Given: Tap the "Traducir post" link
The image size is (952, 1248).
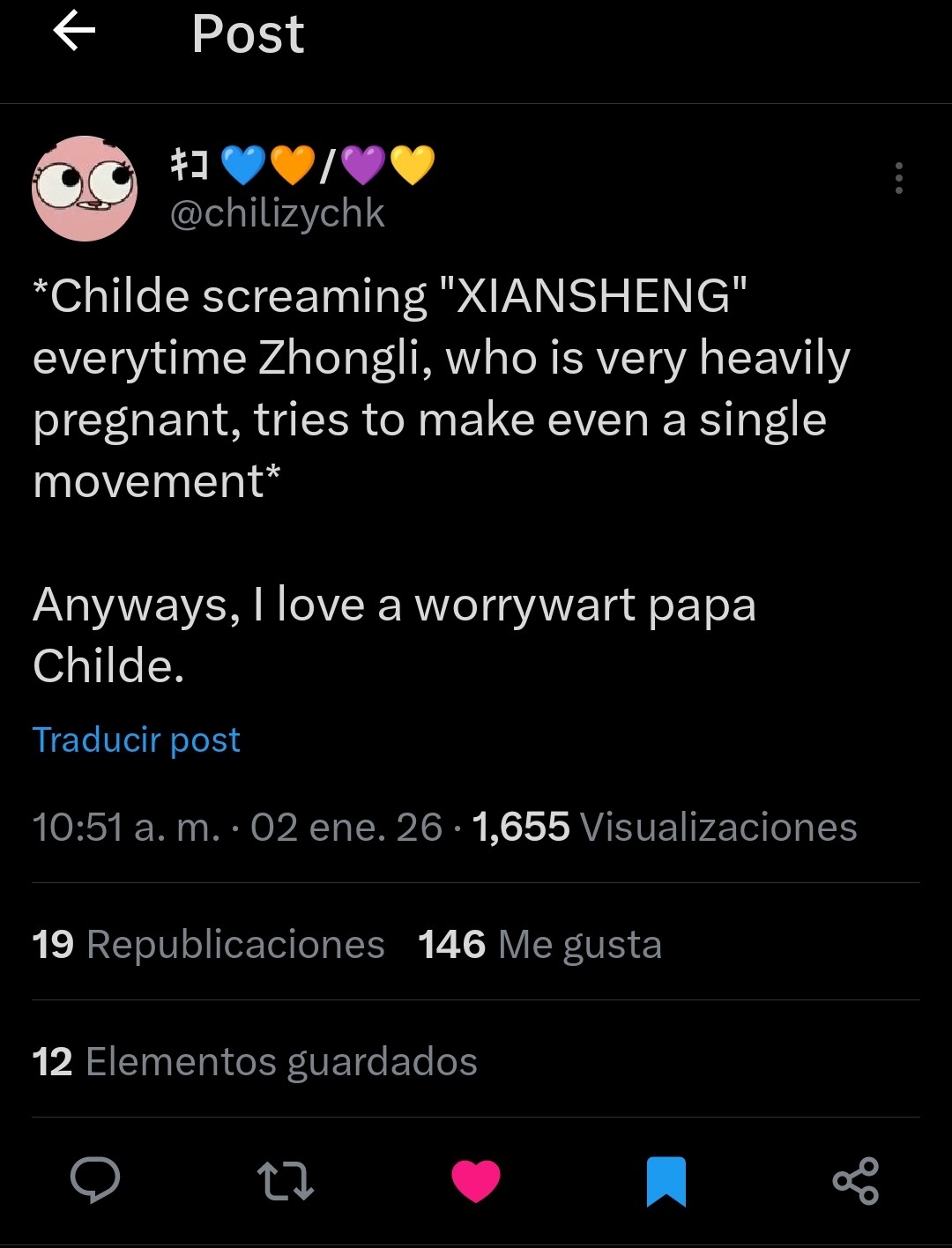Looking at the screenshot, I should 137,739.
